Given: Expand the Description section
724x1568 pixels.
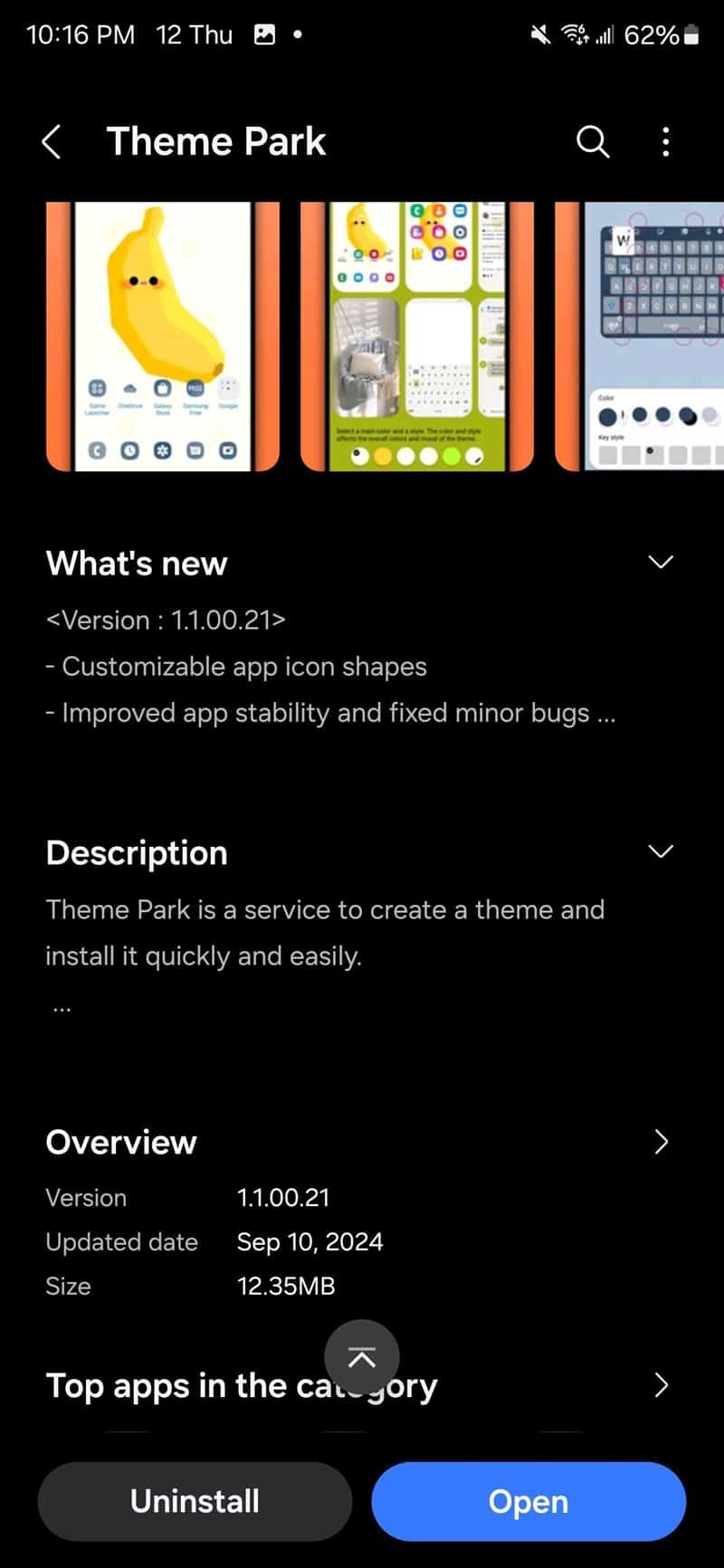Looking at the screenshot, I should [x=662, y=851].
